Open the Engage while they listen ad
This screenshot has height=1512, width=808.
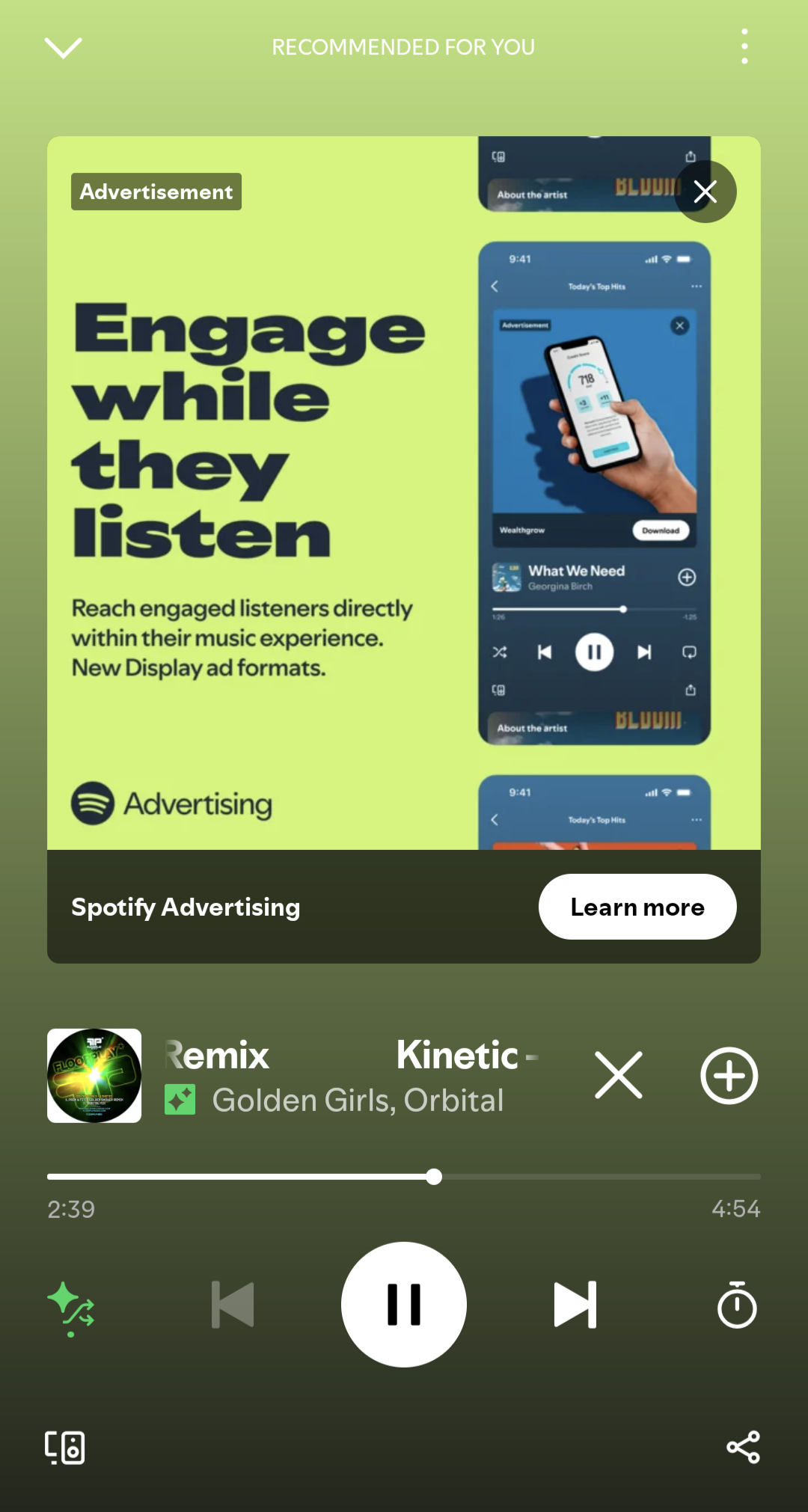pos(404,493)
